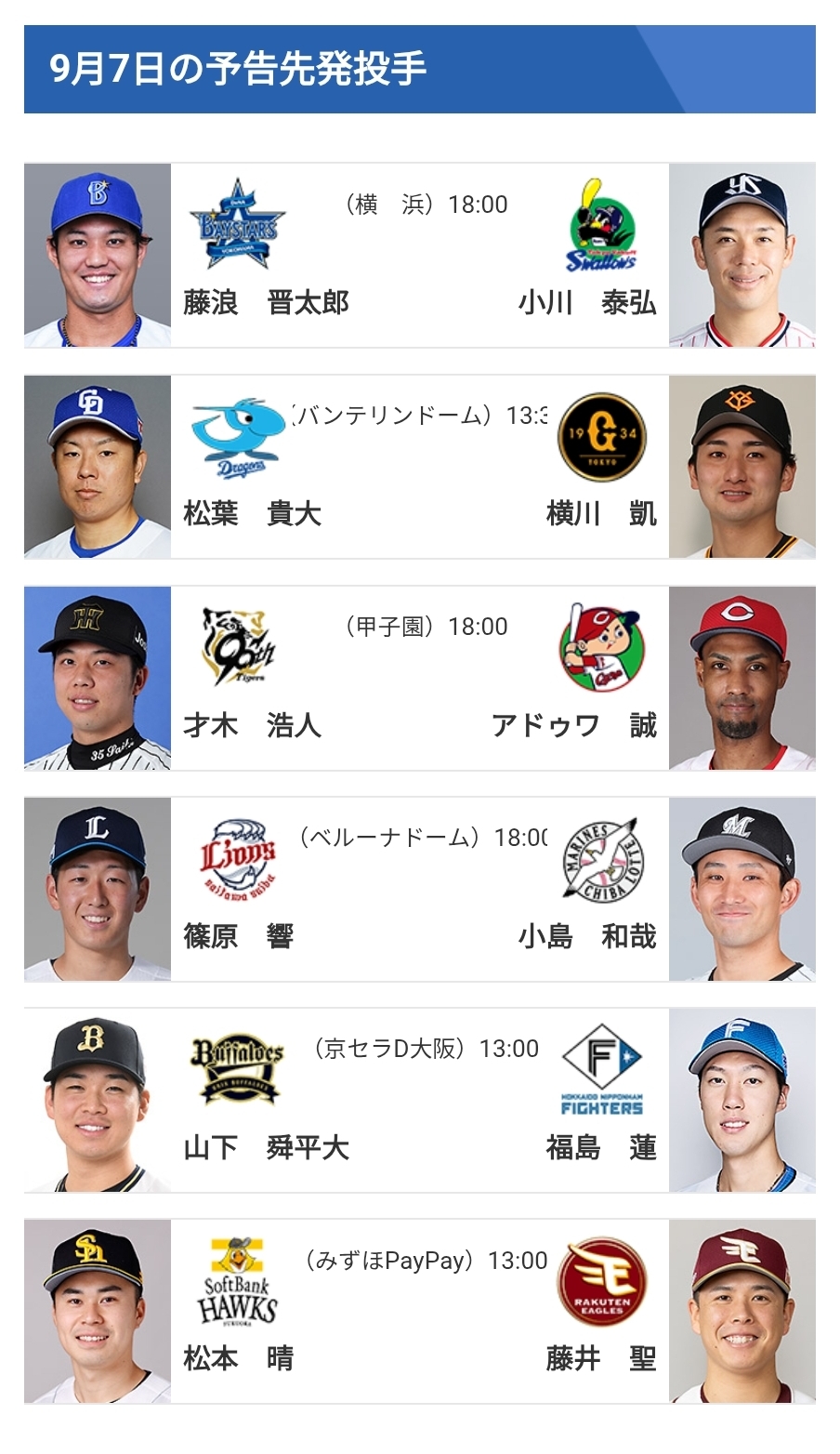
Task: Open the Buffaloes vs Fighters matchup
Action: point(420,1100)
